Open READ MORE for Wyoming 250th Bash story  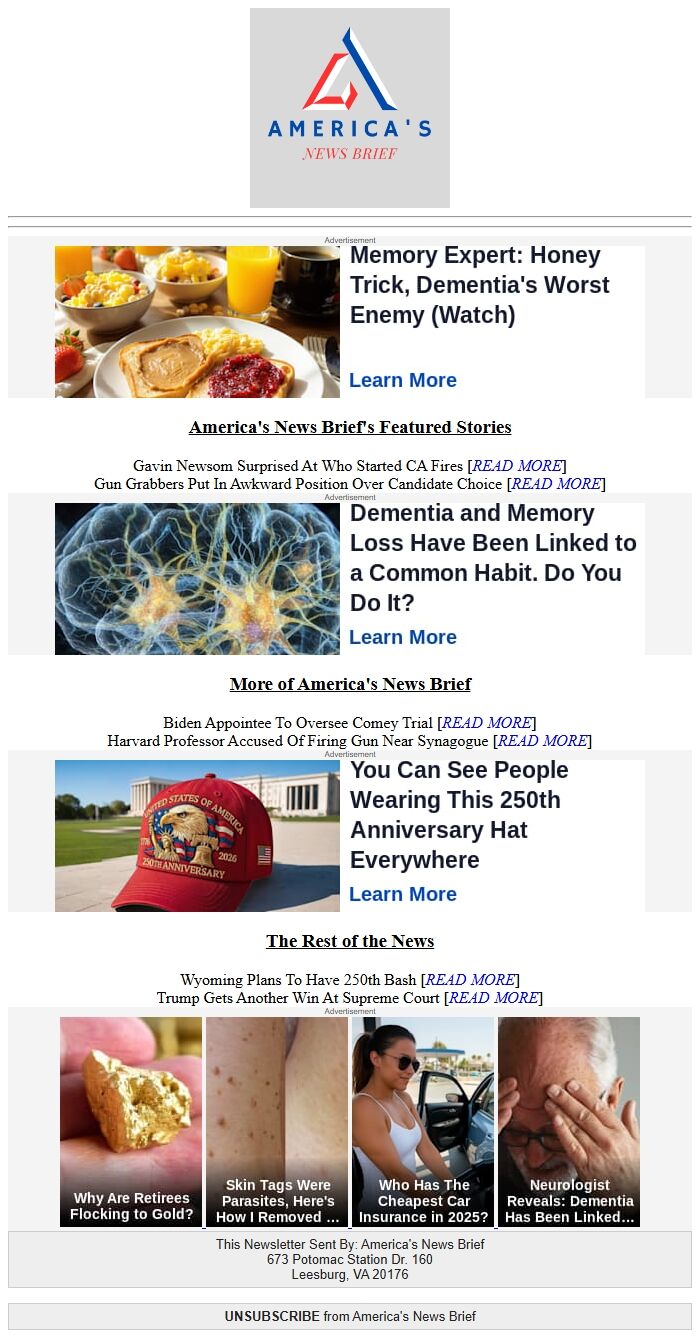click(x=470, y=980)
